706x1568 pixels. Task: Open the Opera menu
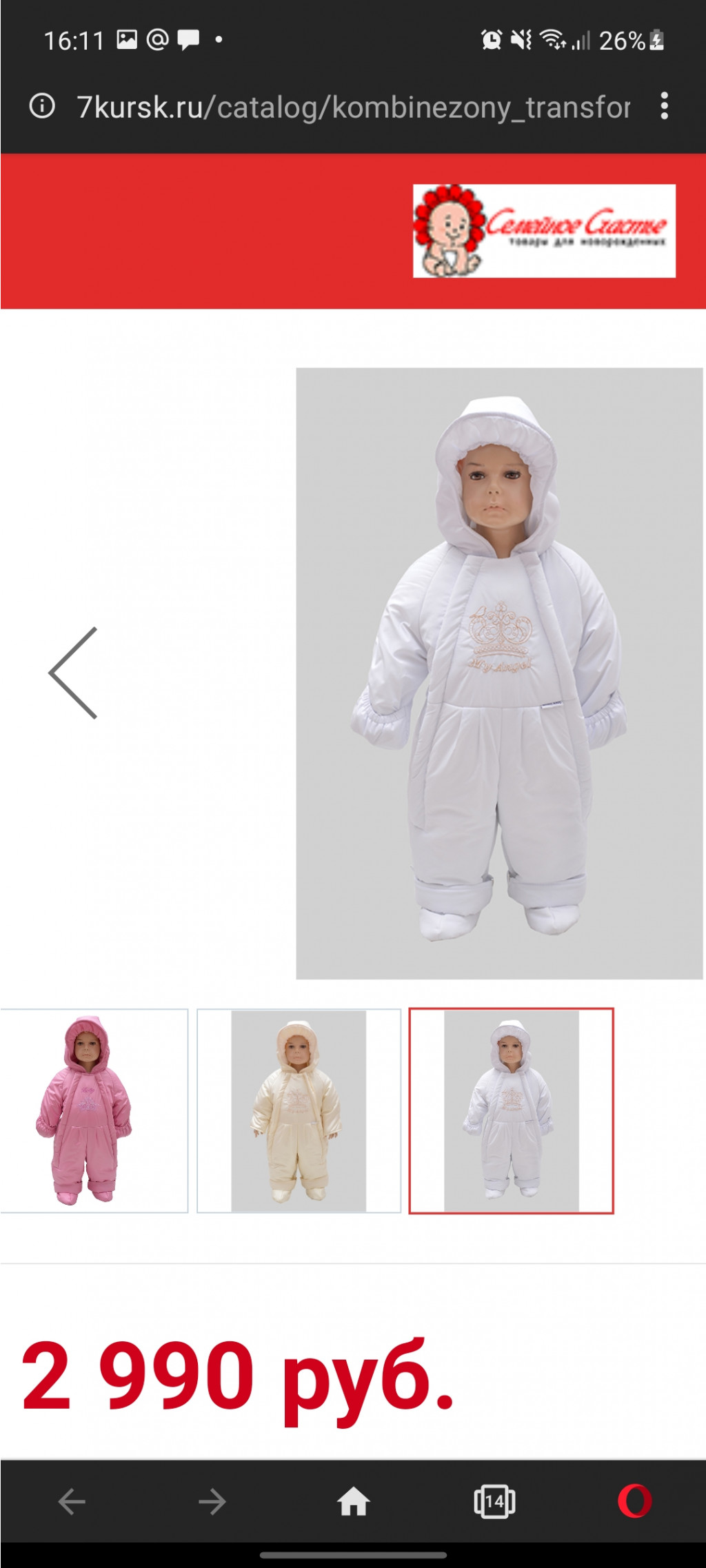click(x=635, y=1501)
